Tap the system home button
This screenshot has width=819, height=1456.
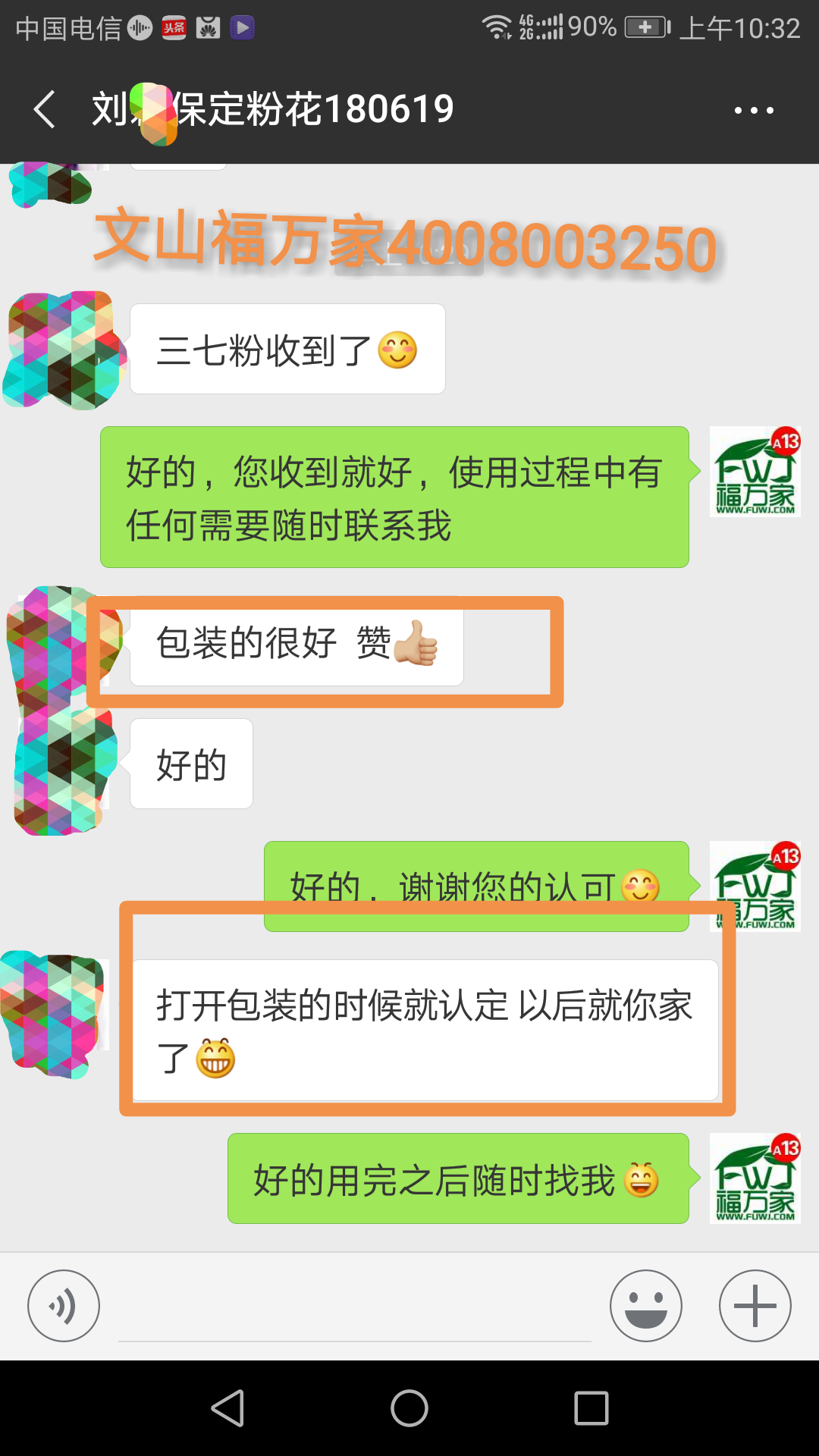[x=409, y=1408]
